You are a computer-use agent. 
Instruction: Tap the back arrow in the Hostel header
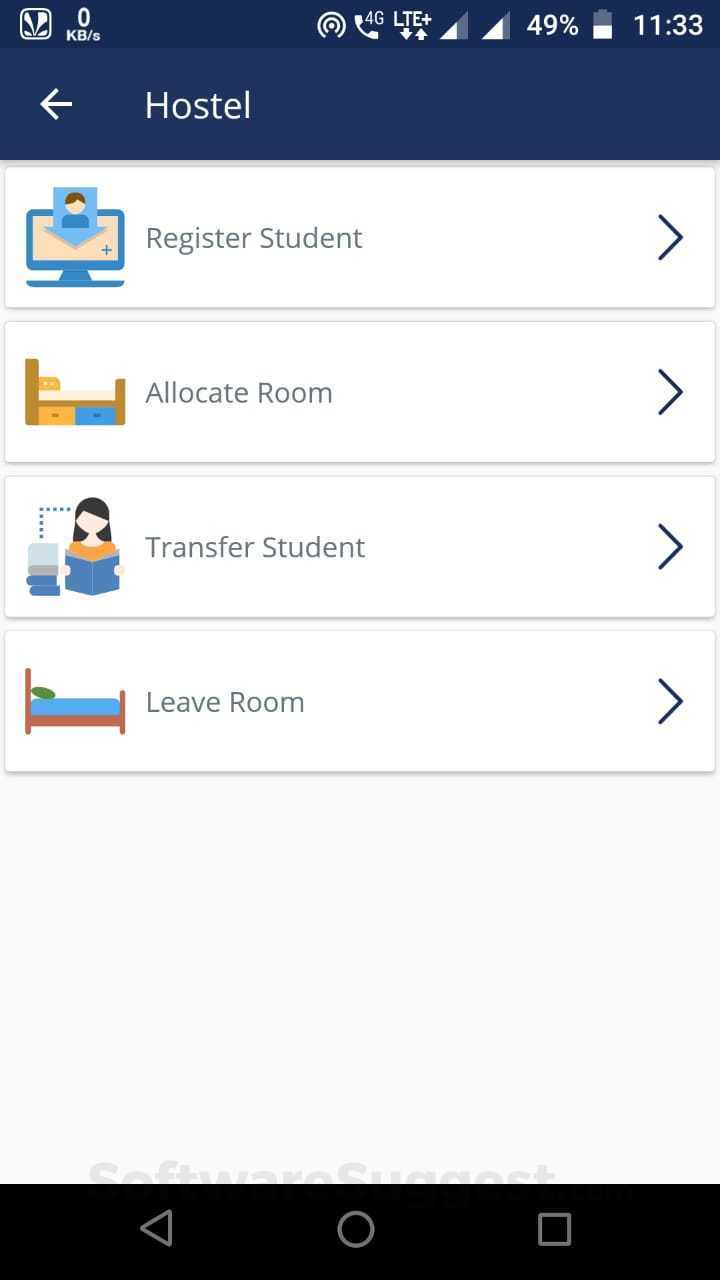[x=55, y=104]
